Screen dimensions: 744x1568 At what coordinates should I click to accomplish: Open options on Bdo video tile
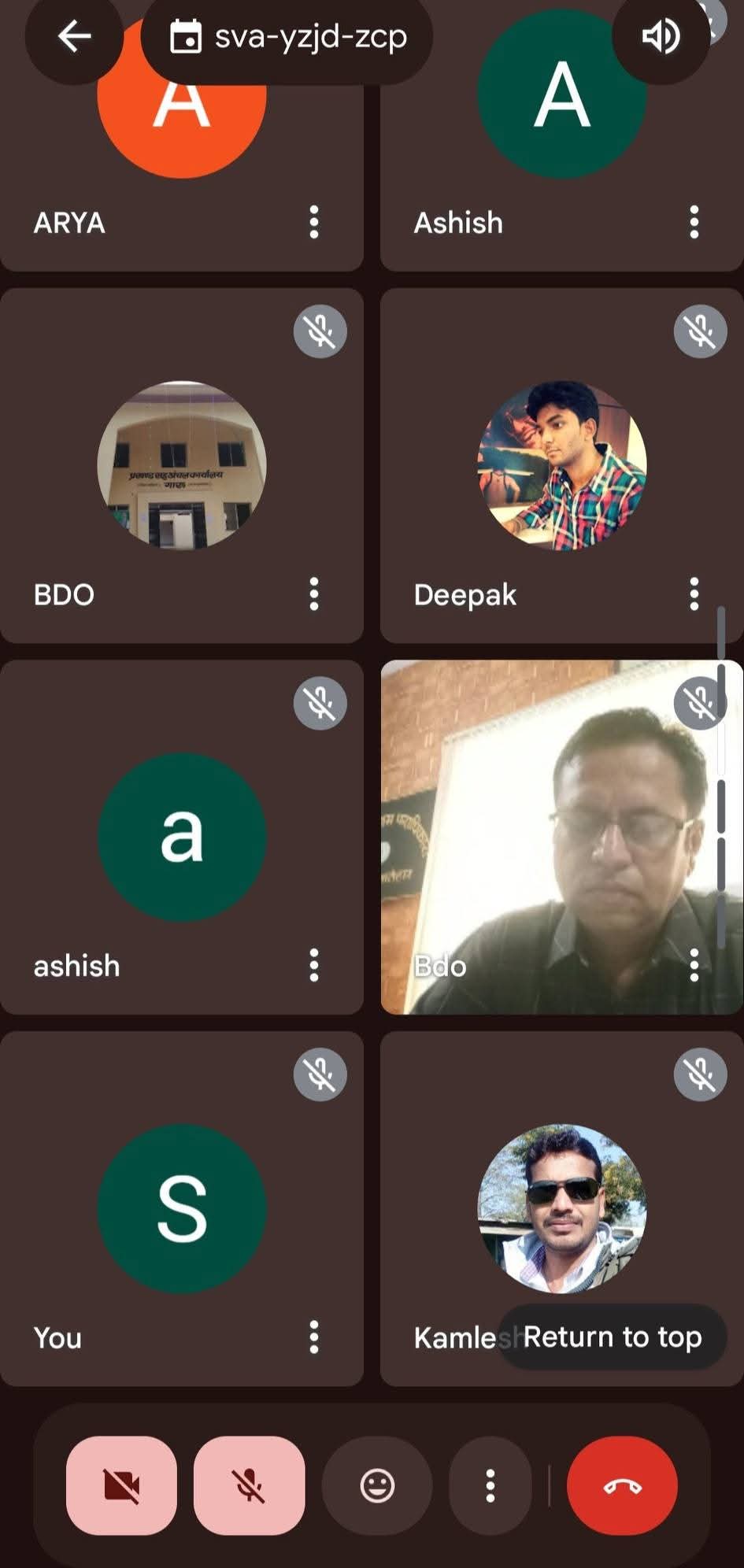click(694, 966)
